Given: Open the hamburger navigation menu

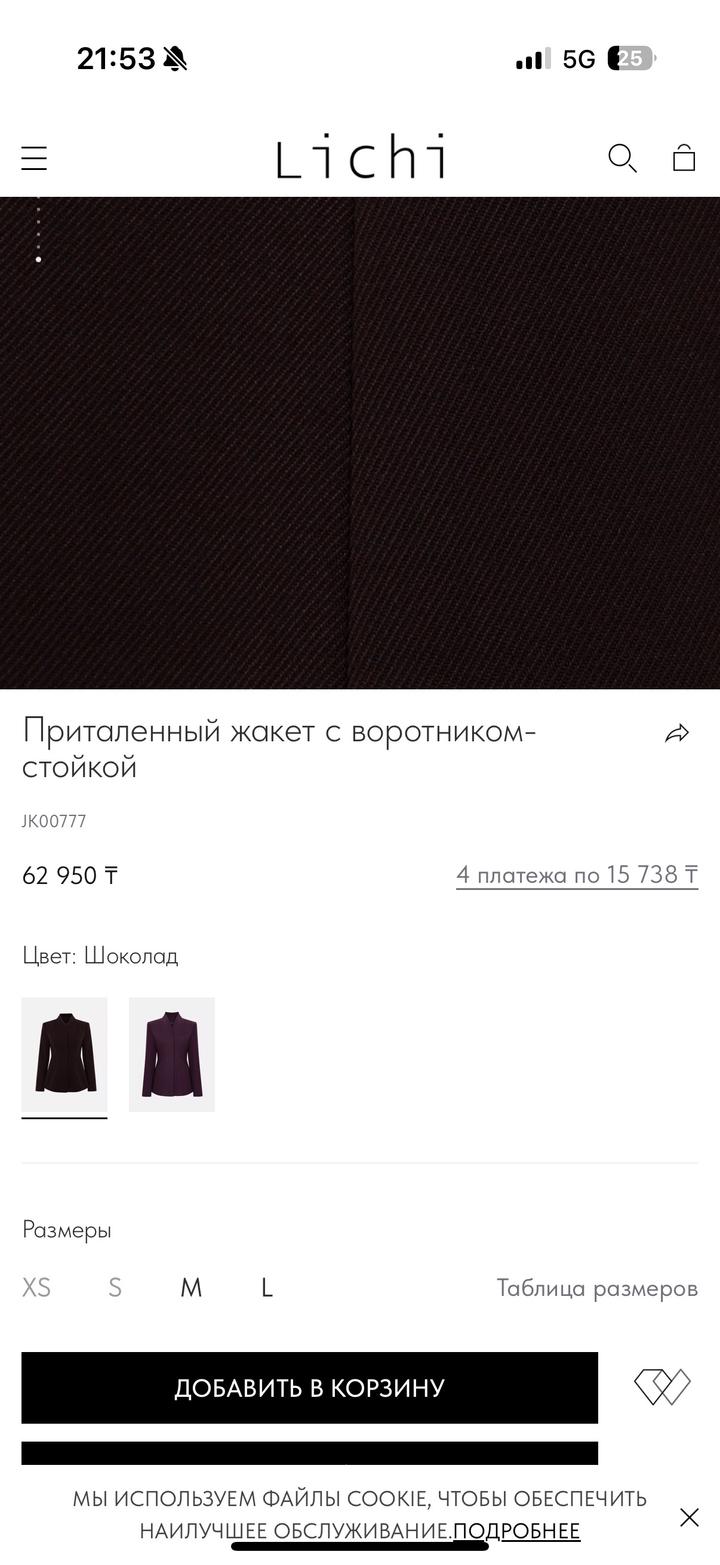Looking at the screenshot, I should [34, 158].
